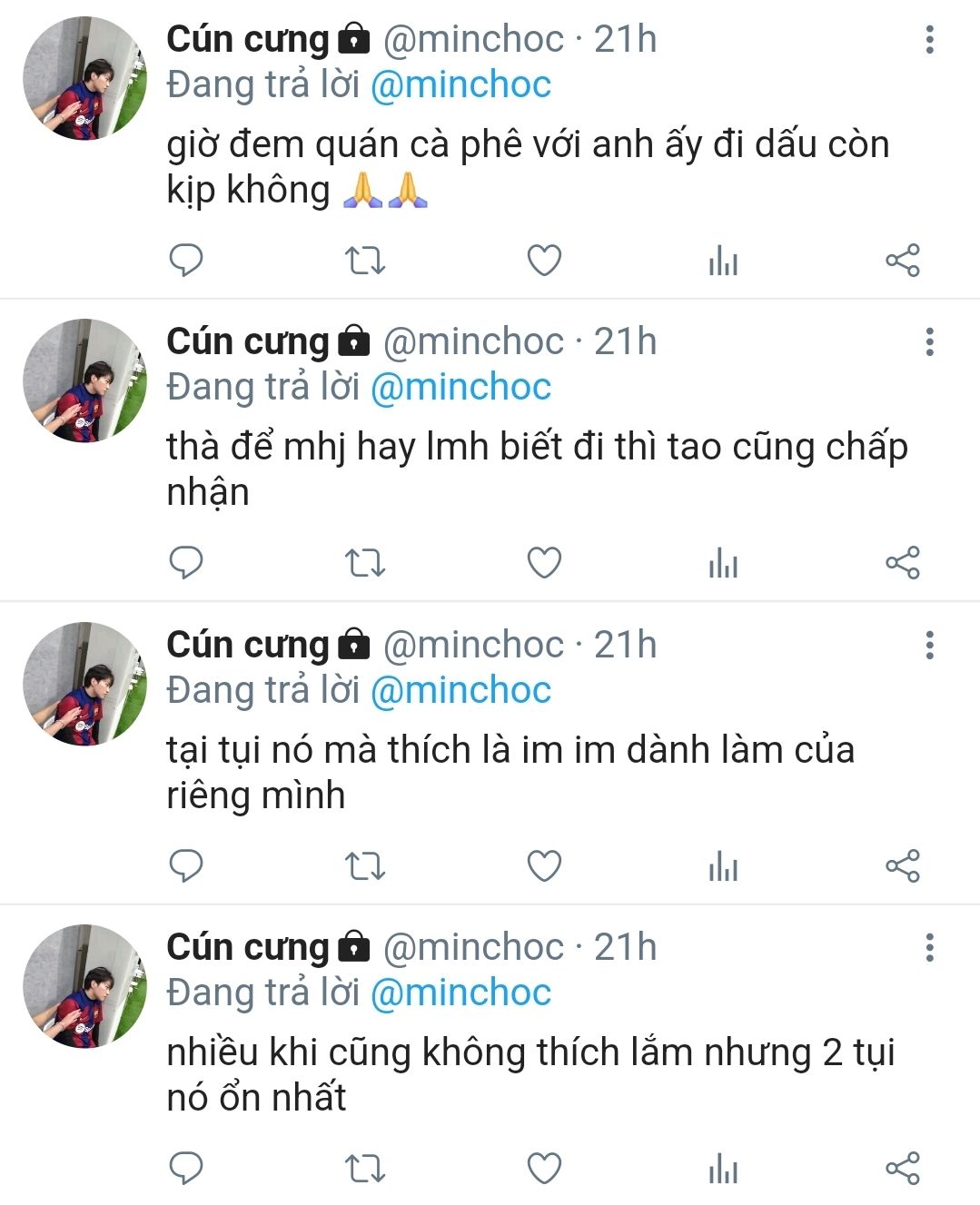This screenshot has width=980, height=1205.
Task: Share the "nhiều khi cũng không thích" tweet
Action: [902, 1169]
